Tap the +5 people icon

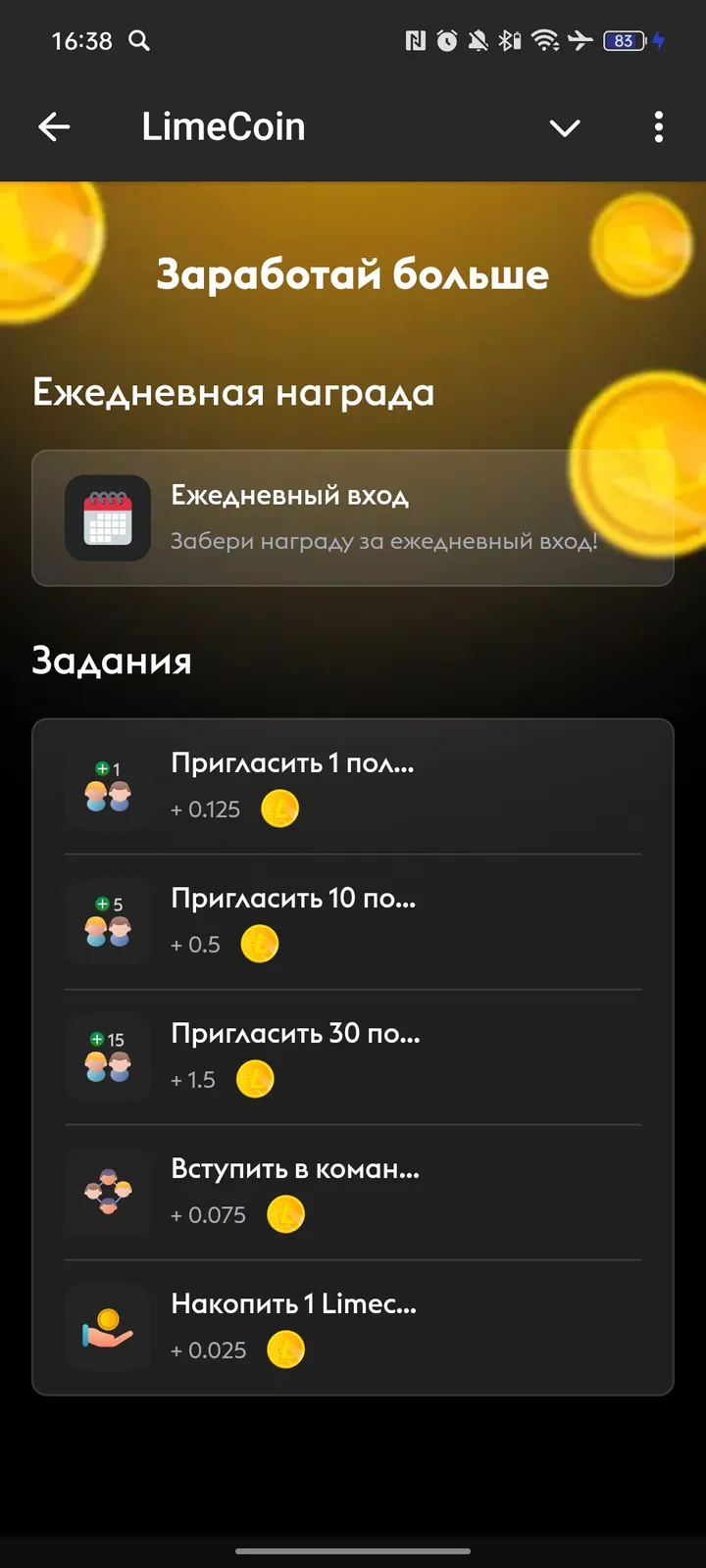click(x=108, y=921)
